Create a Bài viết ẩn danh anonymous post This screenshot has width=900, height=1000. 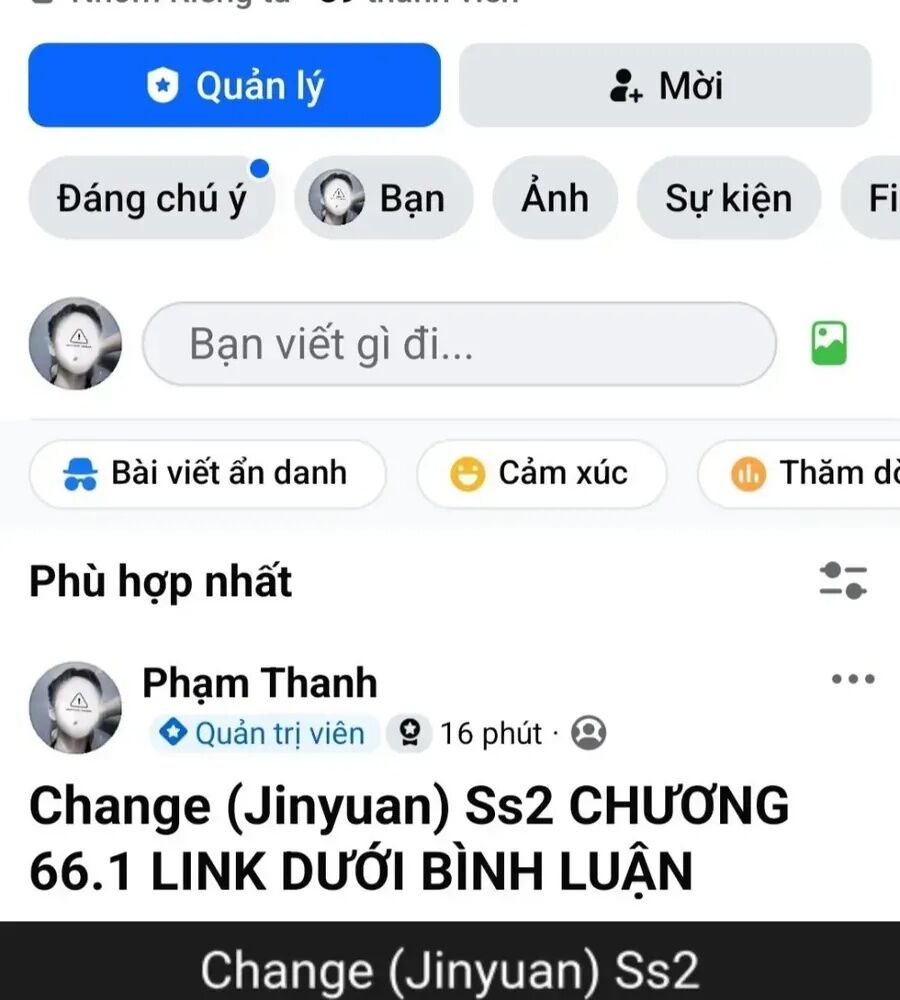pos(207,473)
